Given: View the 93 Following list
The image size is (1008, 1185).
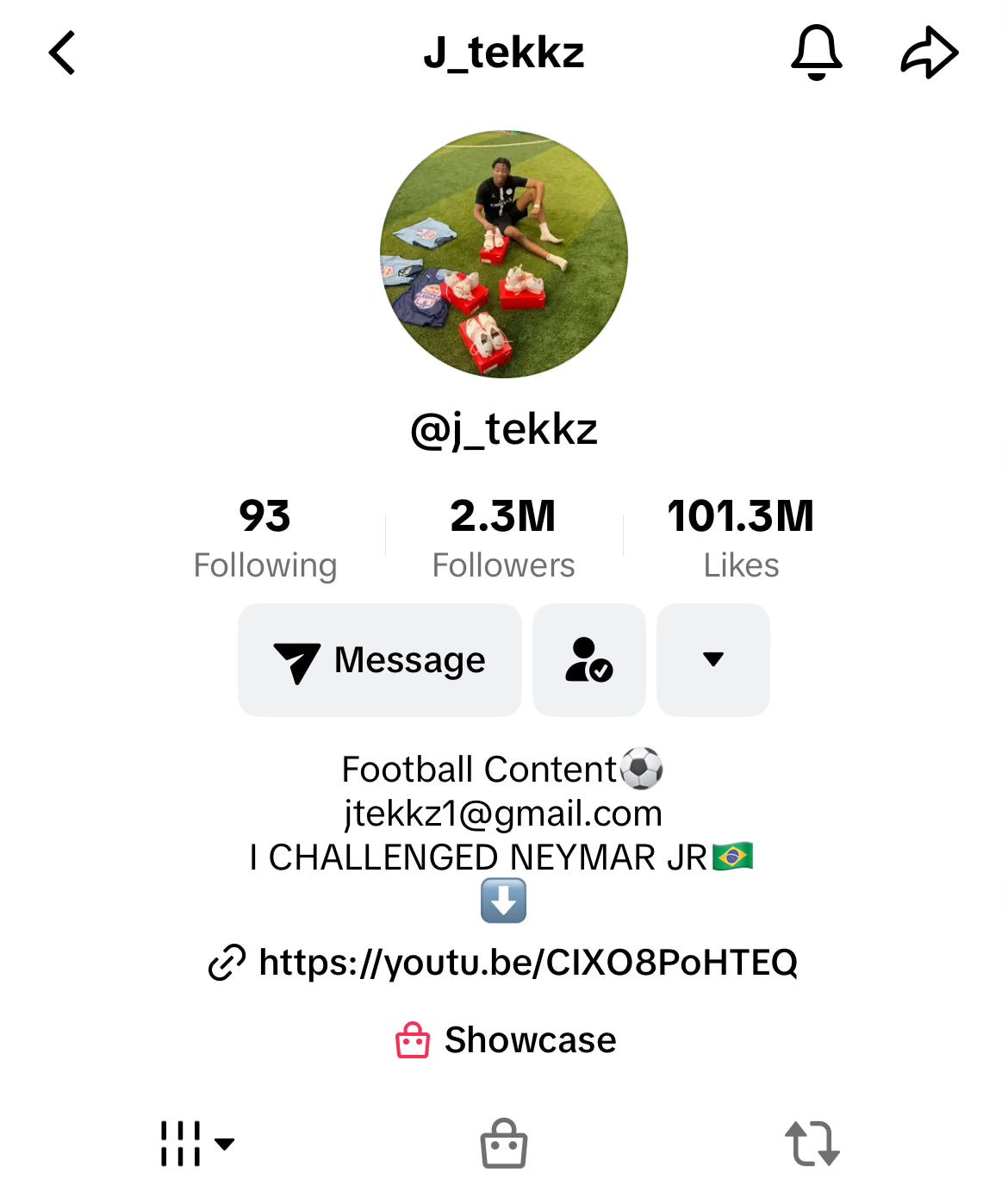Looking at the screenshot, I should tap(265, 539).
